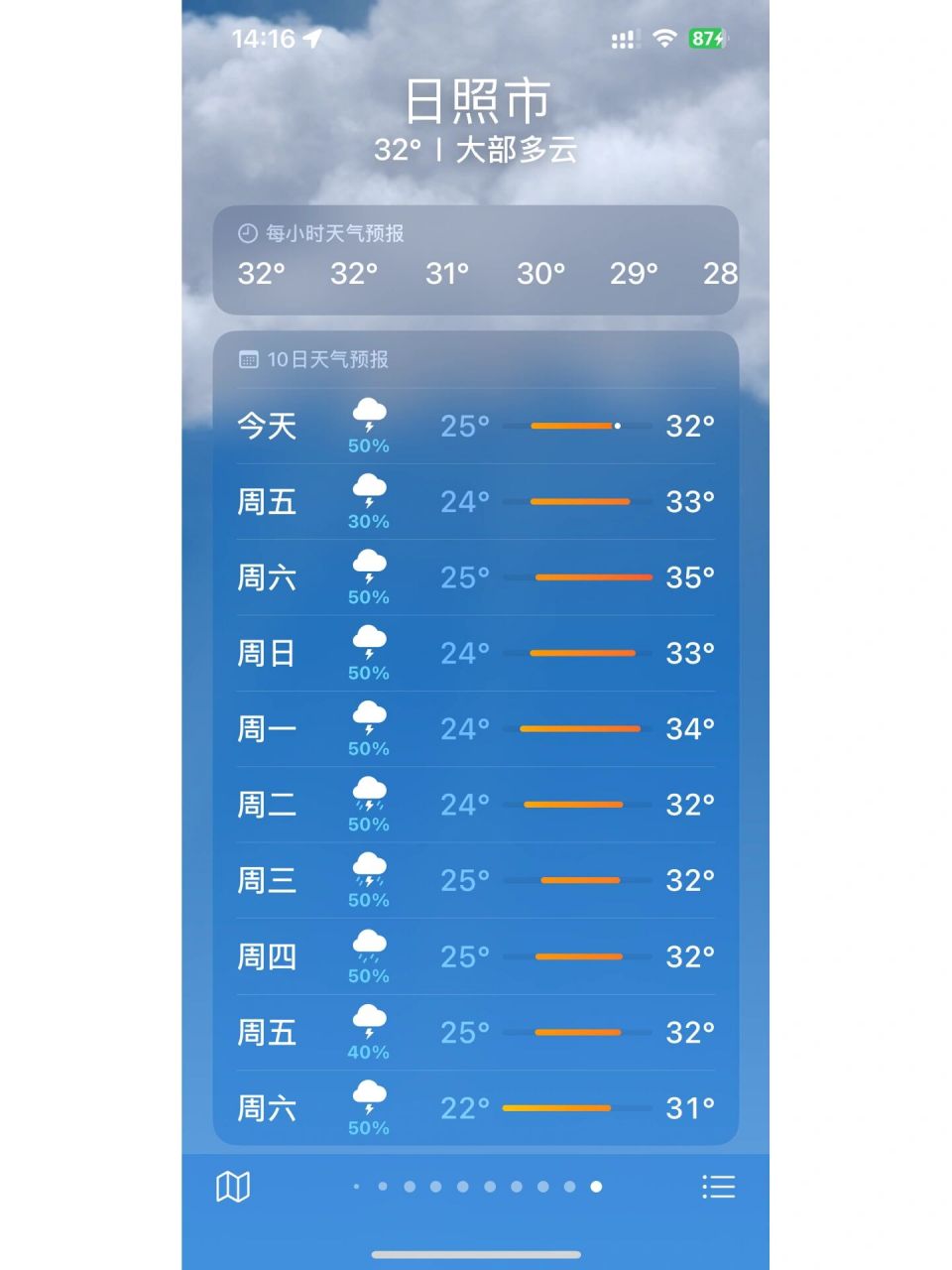Tap the Wi-Fi icon in status bar
This screenshot has width=952, height=1270.
(x=663, y=38)
